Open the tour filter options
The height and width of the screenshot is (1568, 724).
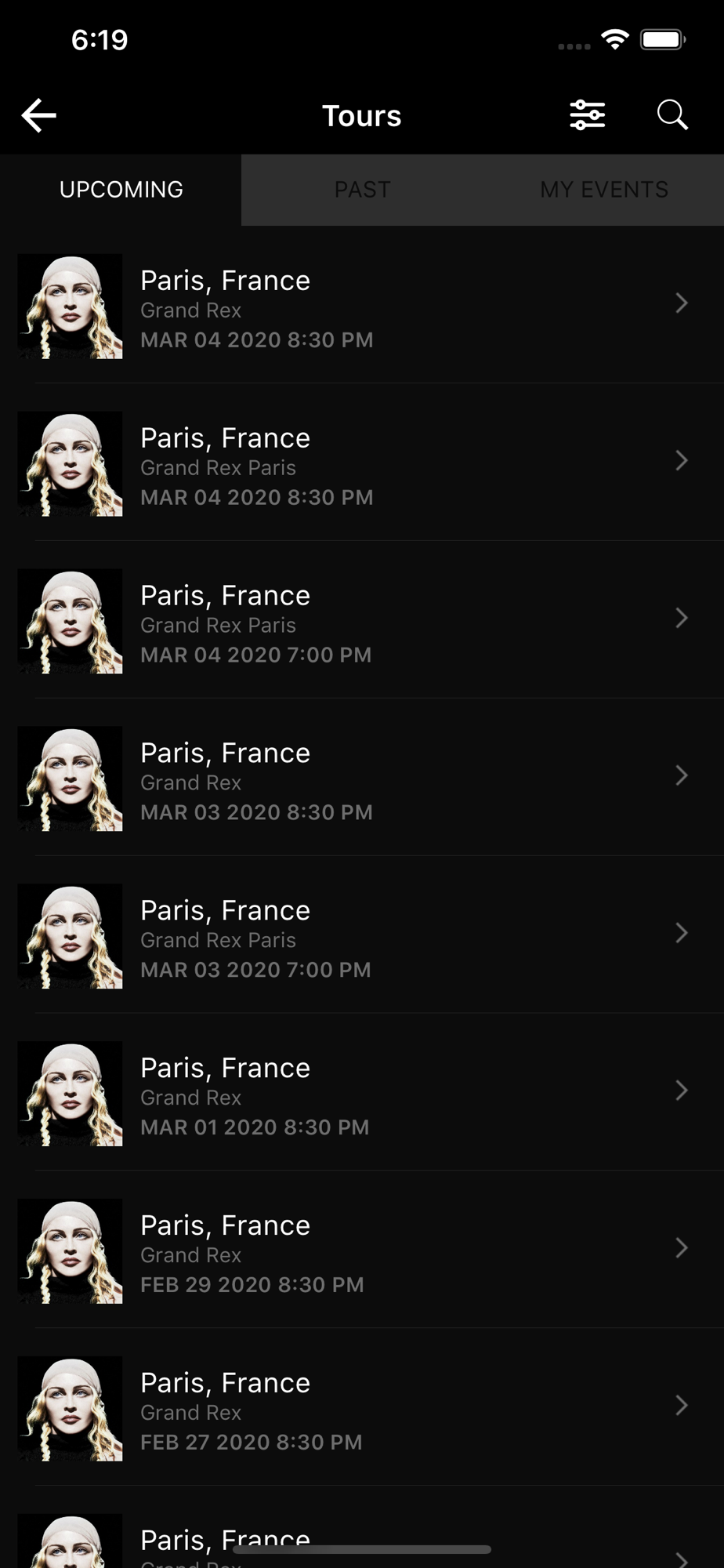tap(587, 115)
